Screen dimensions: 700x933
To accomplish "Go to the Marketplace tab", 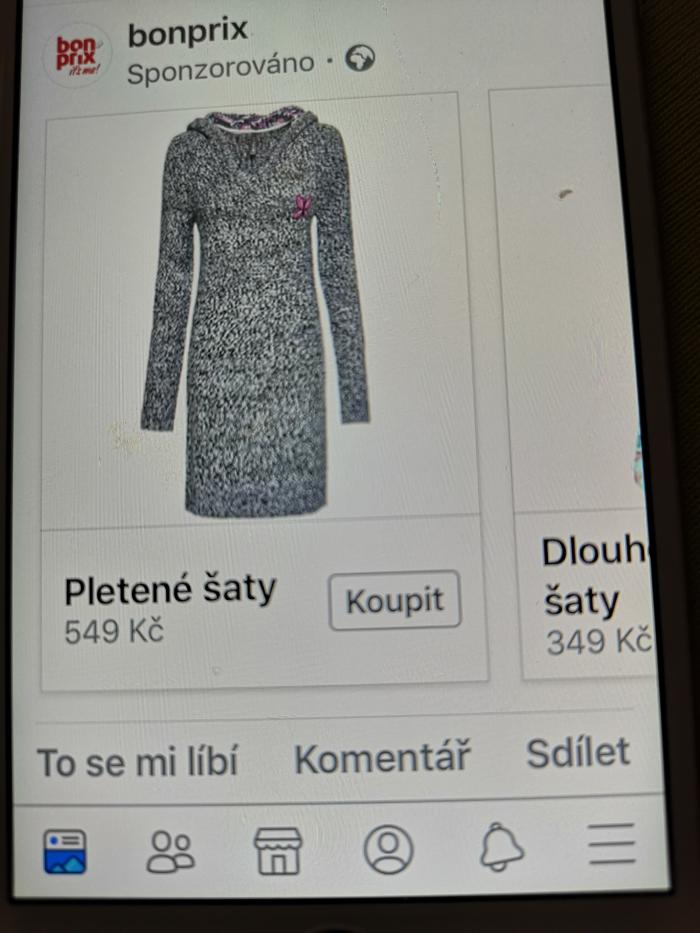I will tap(278, 850).
